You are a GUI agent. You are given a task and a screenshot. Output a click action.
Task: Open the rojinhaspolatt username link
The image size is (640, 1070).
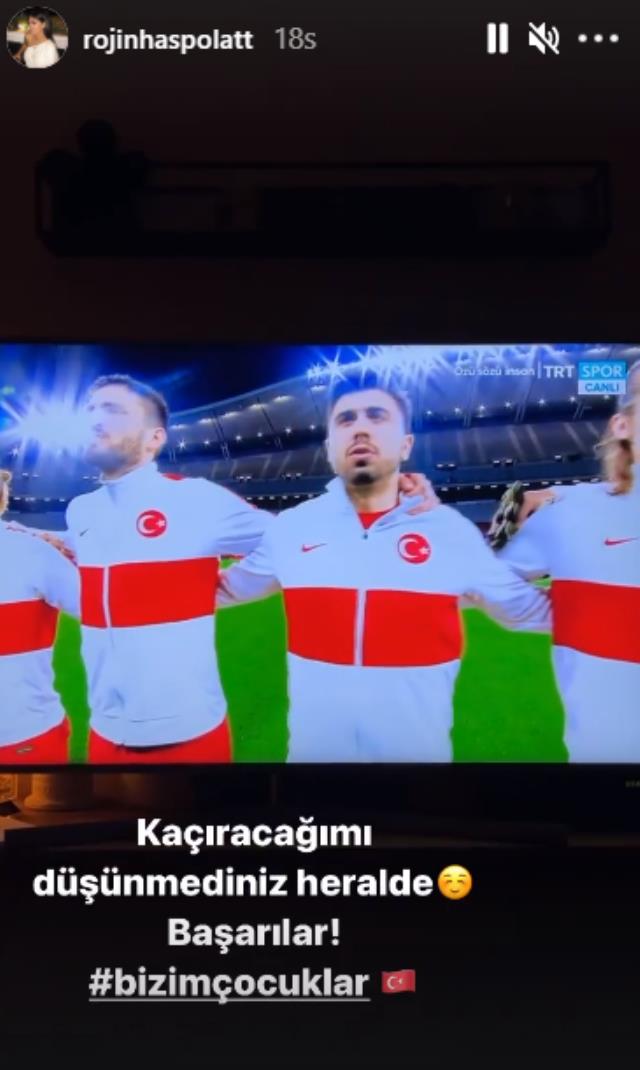click(x=167, y=39)
